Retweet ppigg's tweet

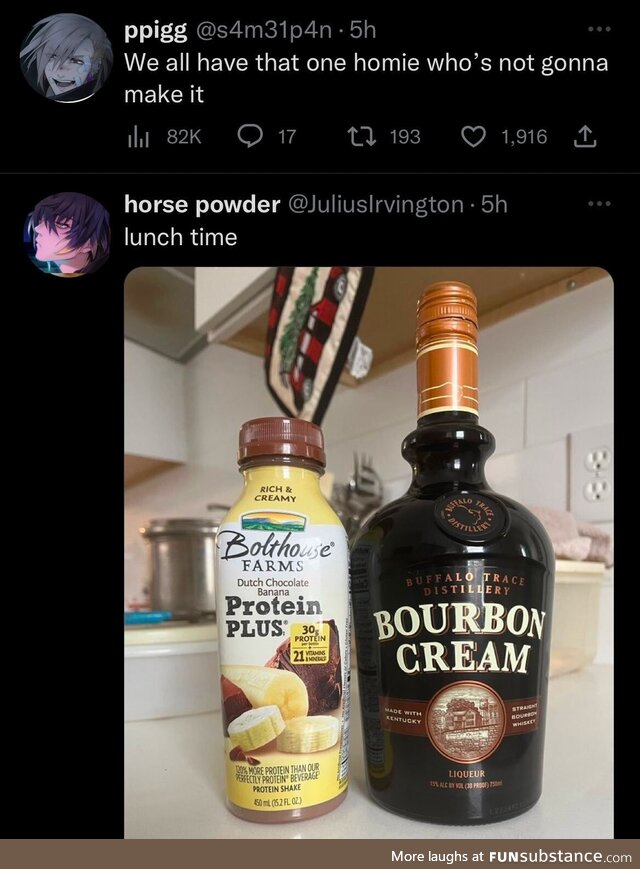[357, 136]
